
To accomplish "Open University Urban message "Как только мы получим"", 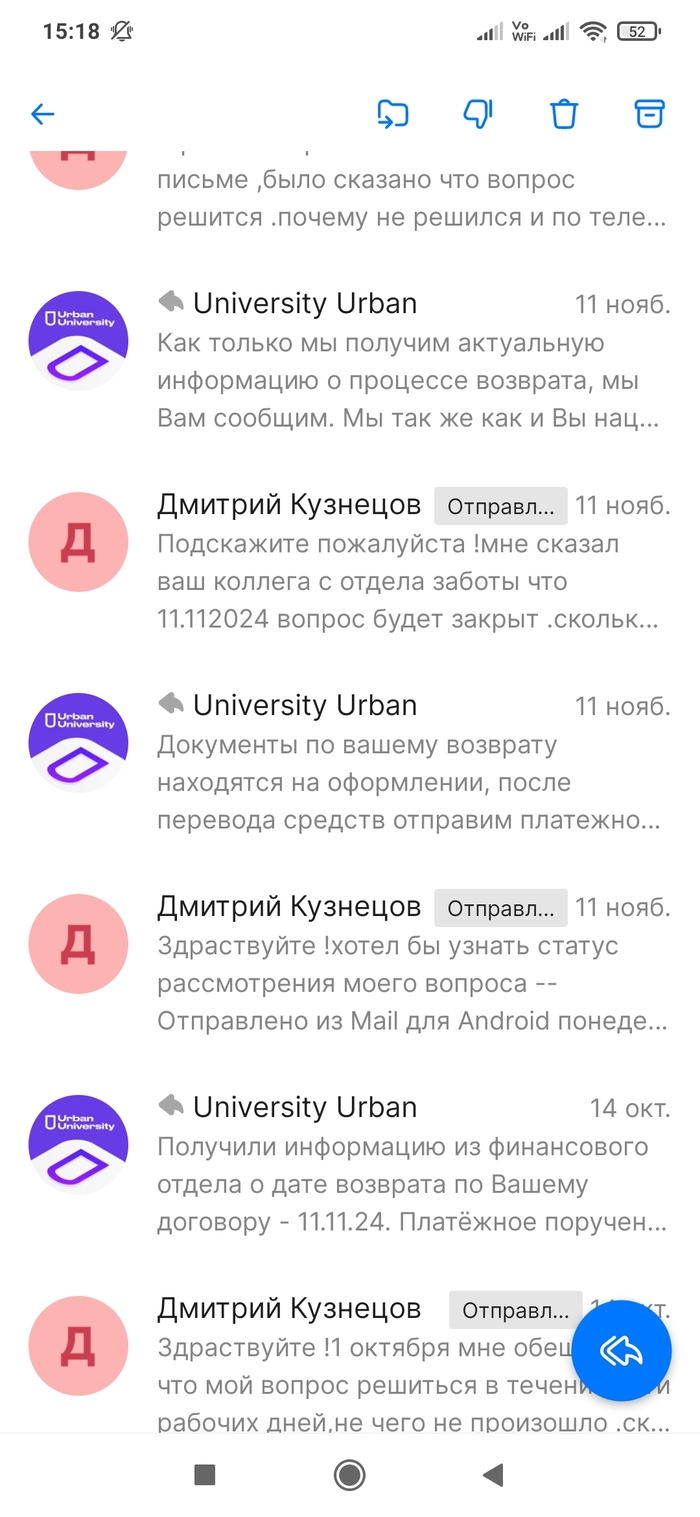I will tap(408, 362).
